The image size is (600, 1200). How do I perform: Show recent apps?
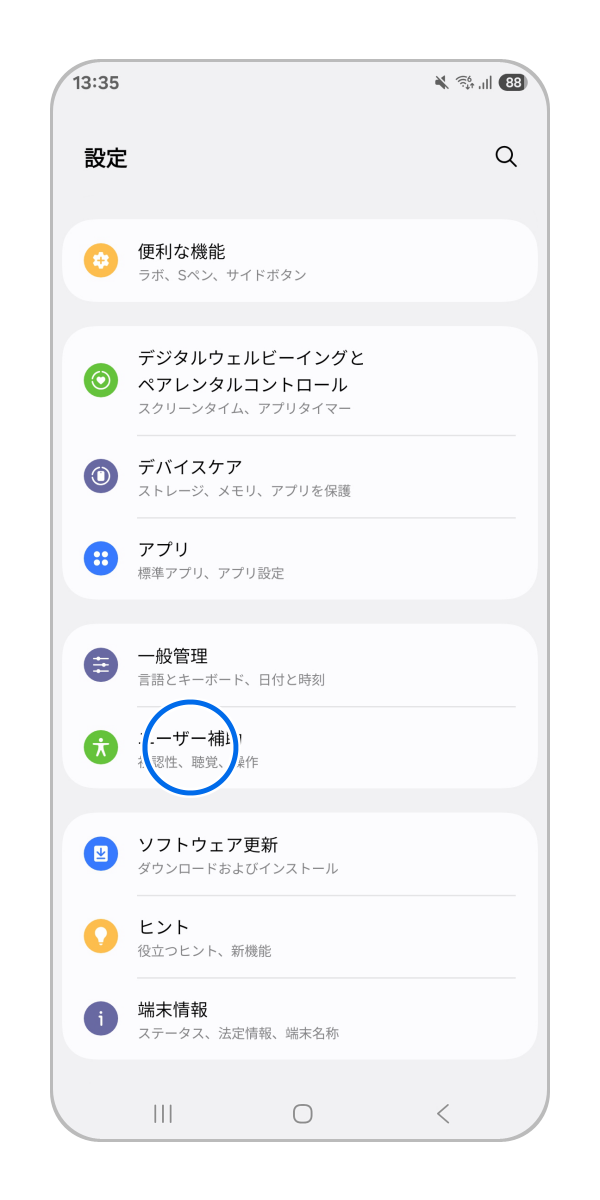[163, 1113]
